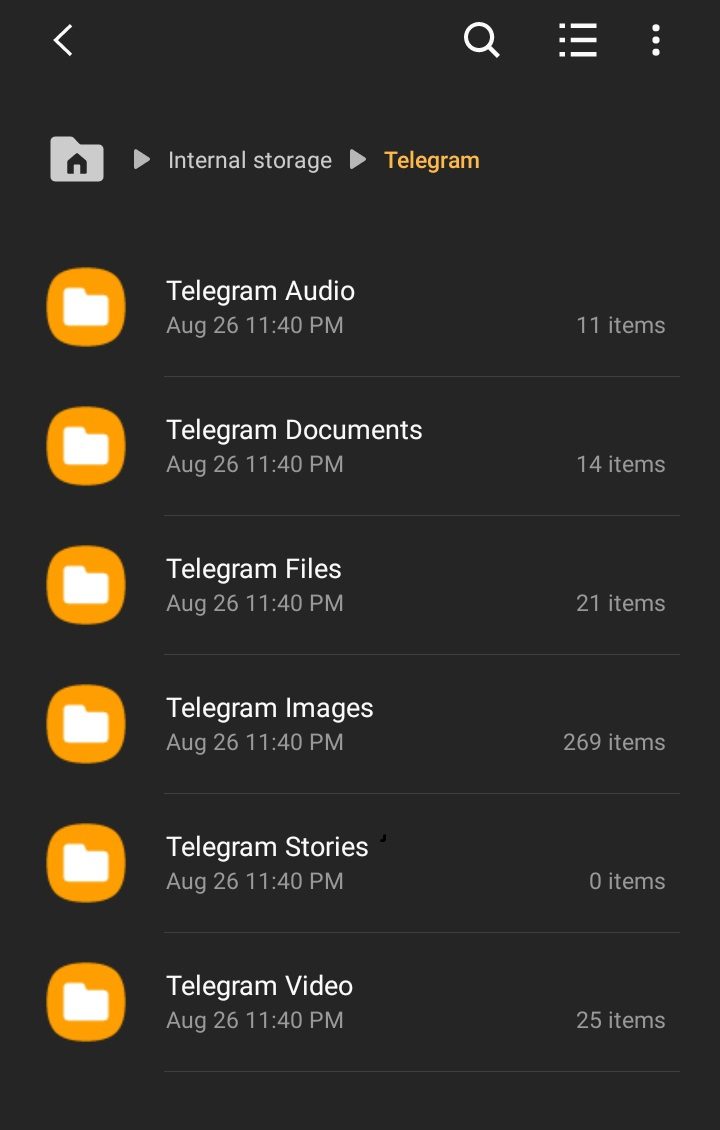Screen dimensions: 720x1130
Task: Change the list view layout
Action: click(x=577, y=41)
